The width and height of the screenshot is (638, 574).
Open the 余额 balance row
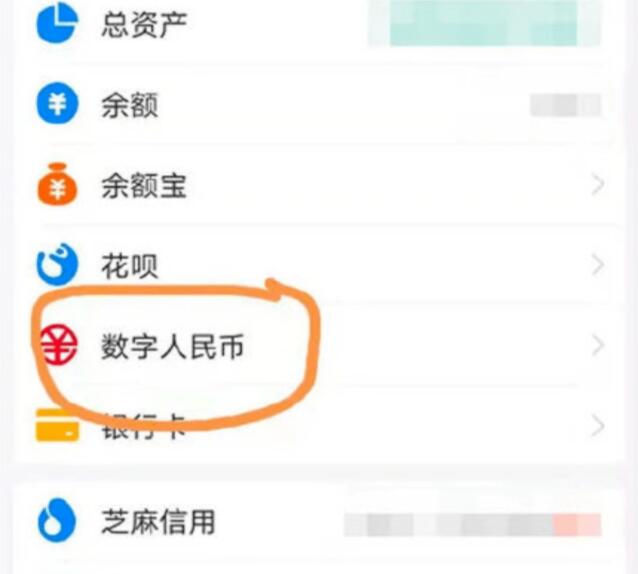130,105
